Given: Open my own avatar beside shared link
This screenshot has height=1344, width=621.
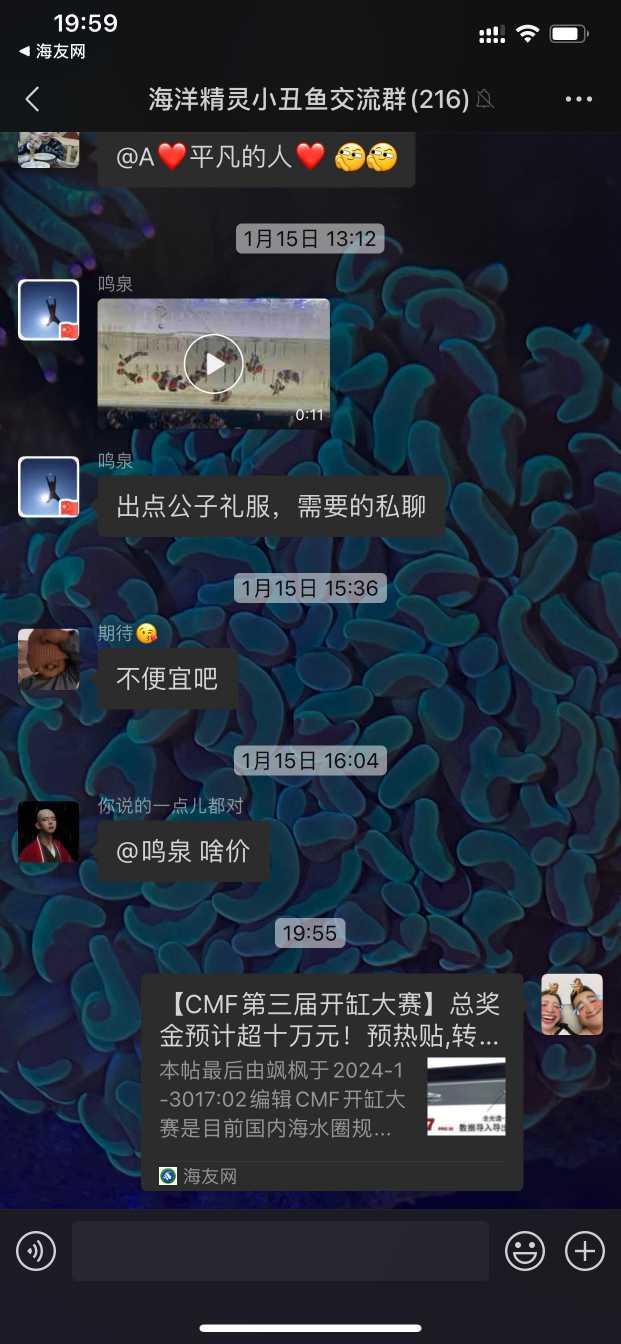Looking at the screenshot, I should (572, 1004).
